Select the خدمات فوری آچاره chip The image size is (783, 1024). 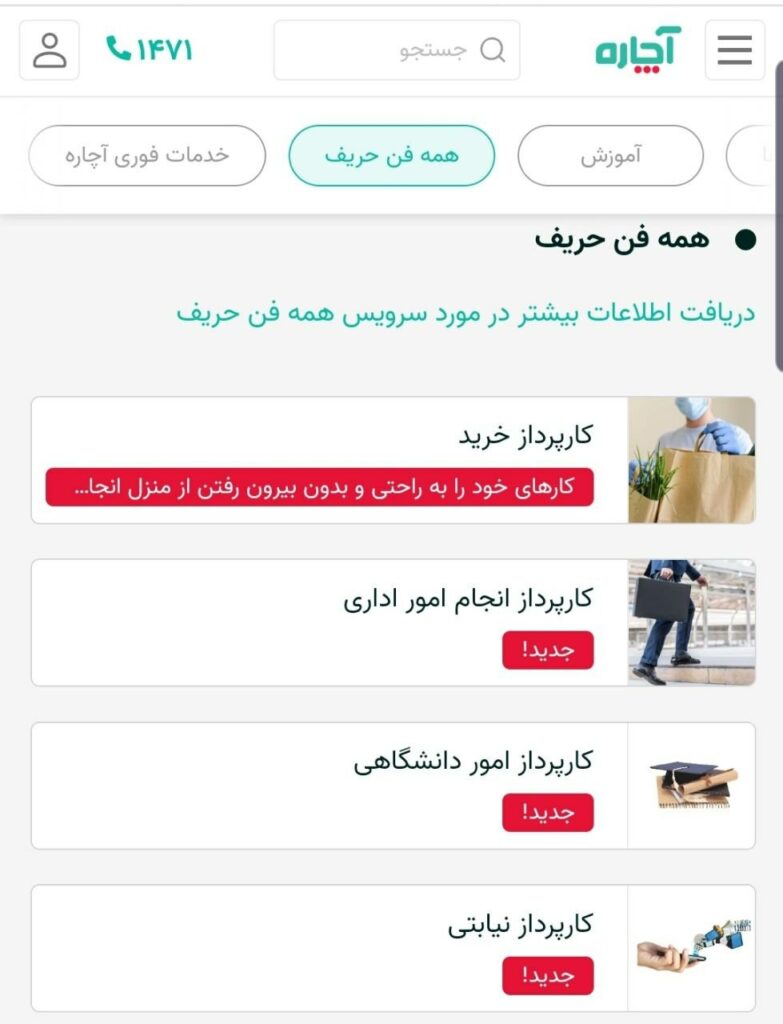pos(147,155)
